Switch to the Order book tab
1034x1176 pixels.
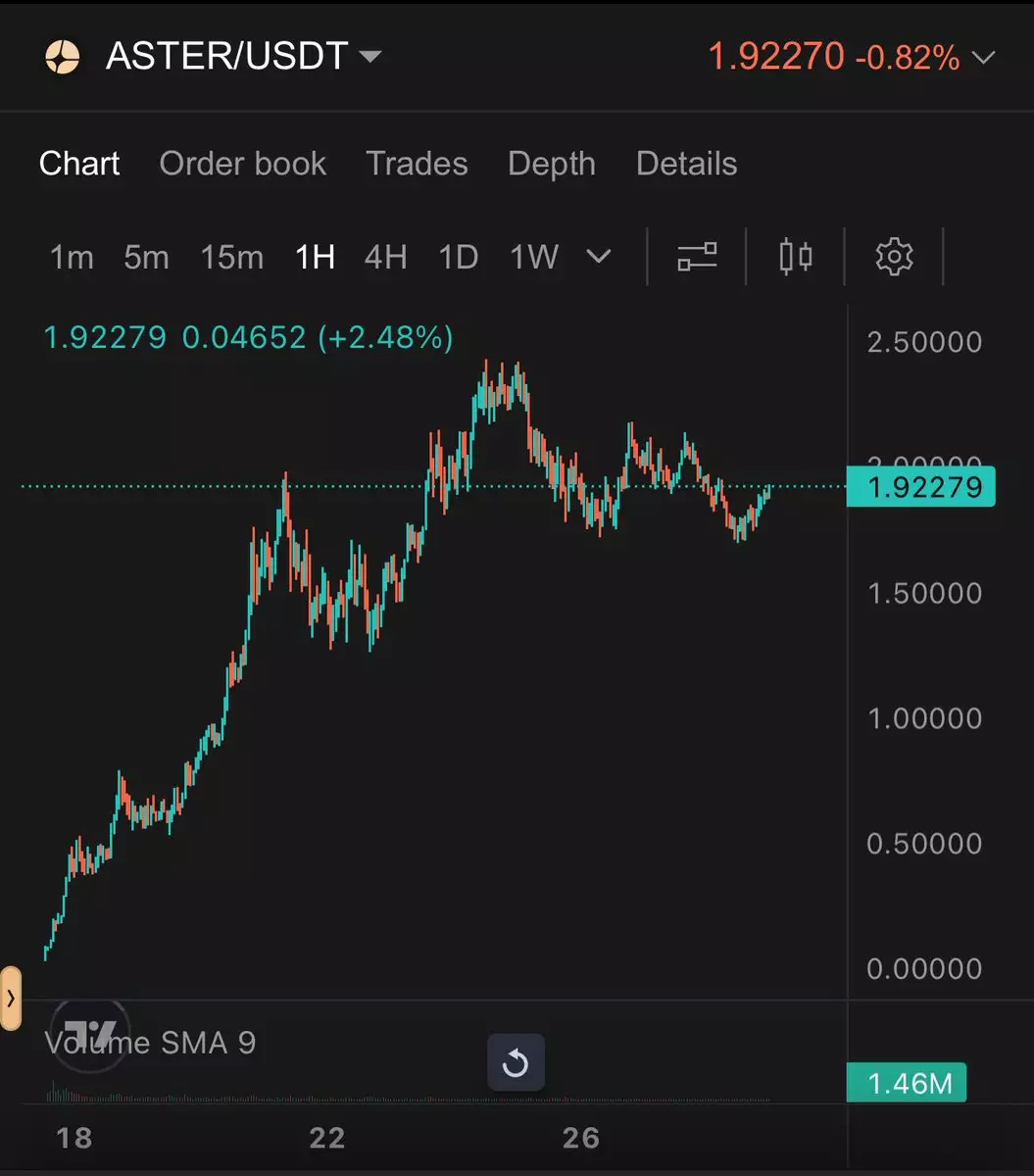click(x=242, y=164)
